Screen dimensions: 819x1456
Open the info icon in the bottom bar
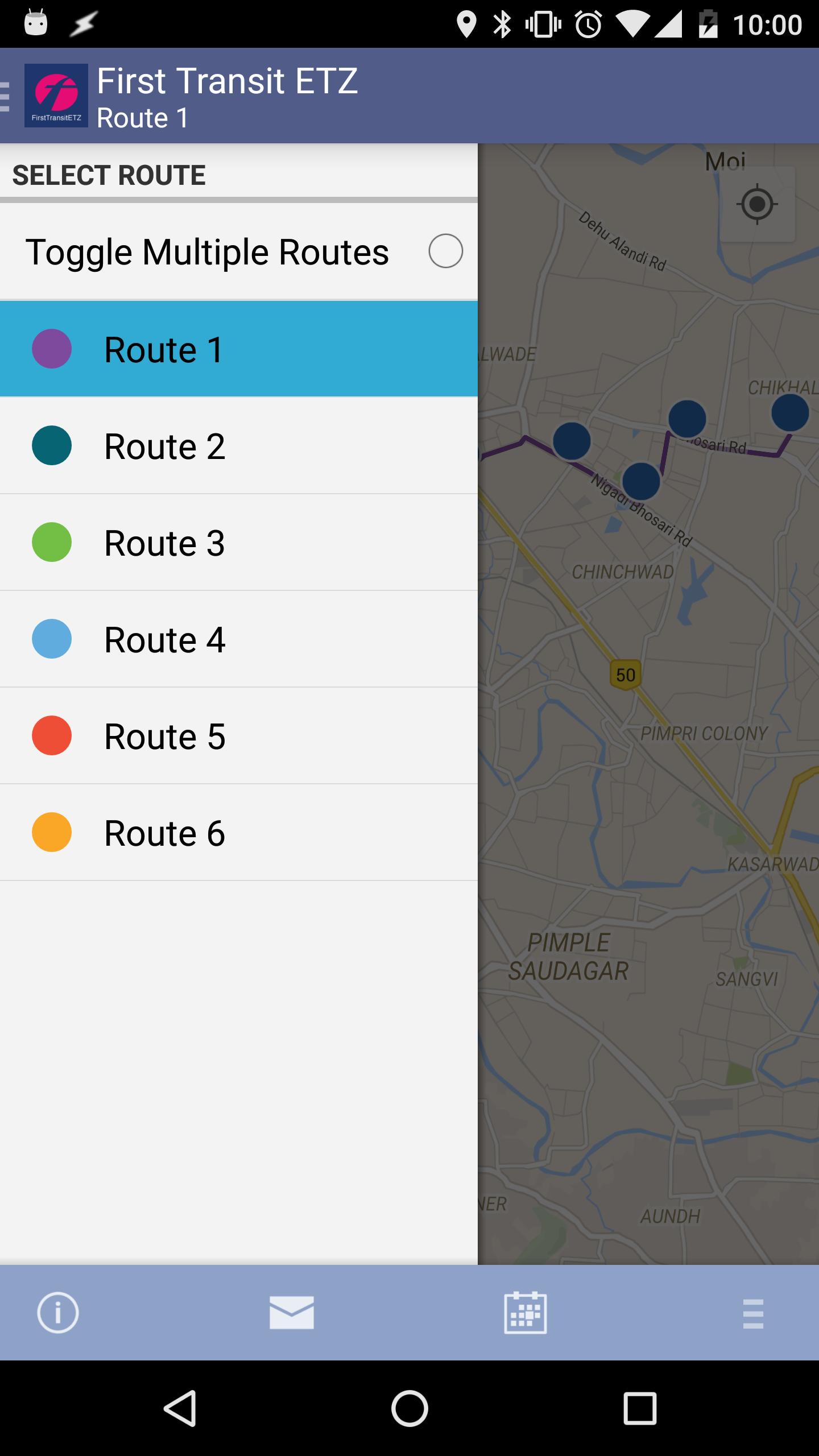58,1312
